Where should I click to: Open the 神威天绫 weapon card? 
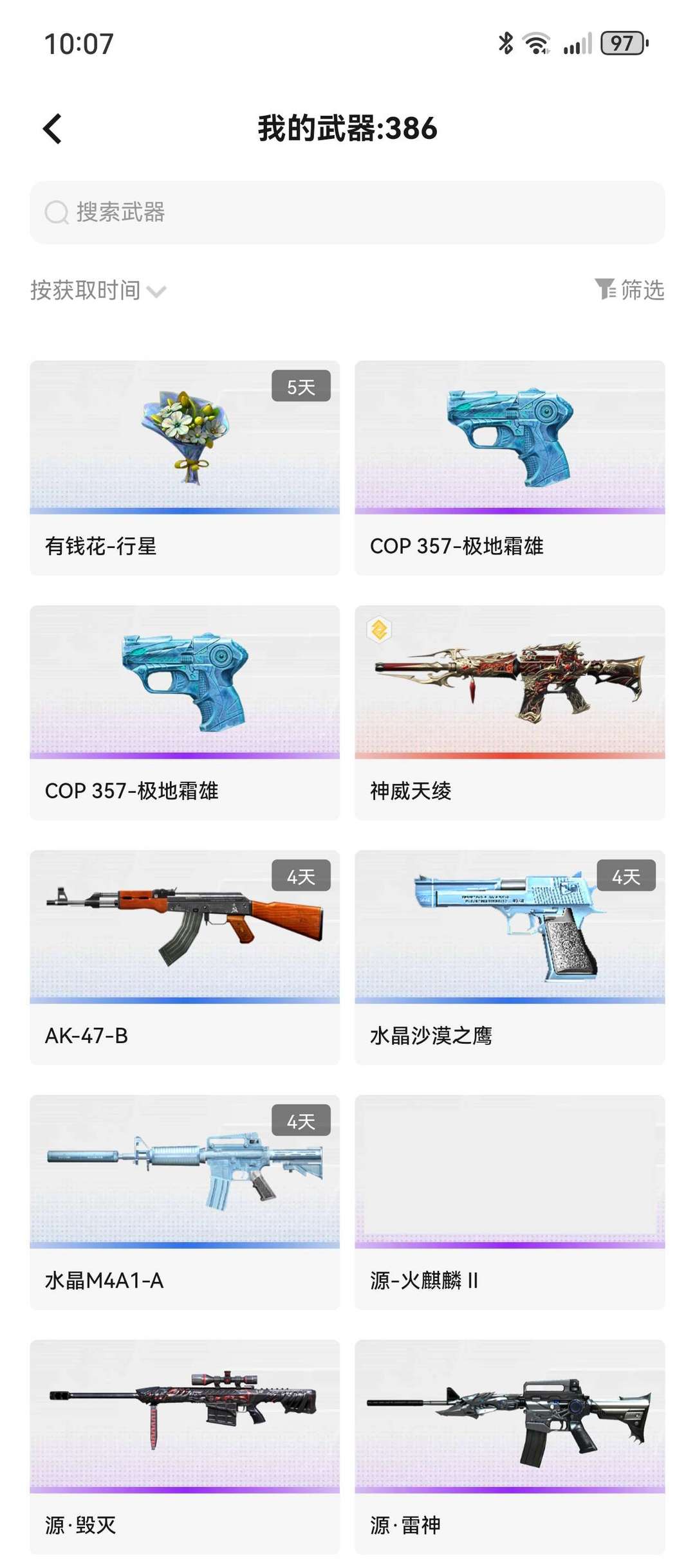(510, 712)
